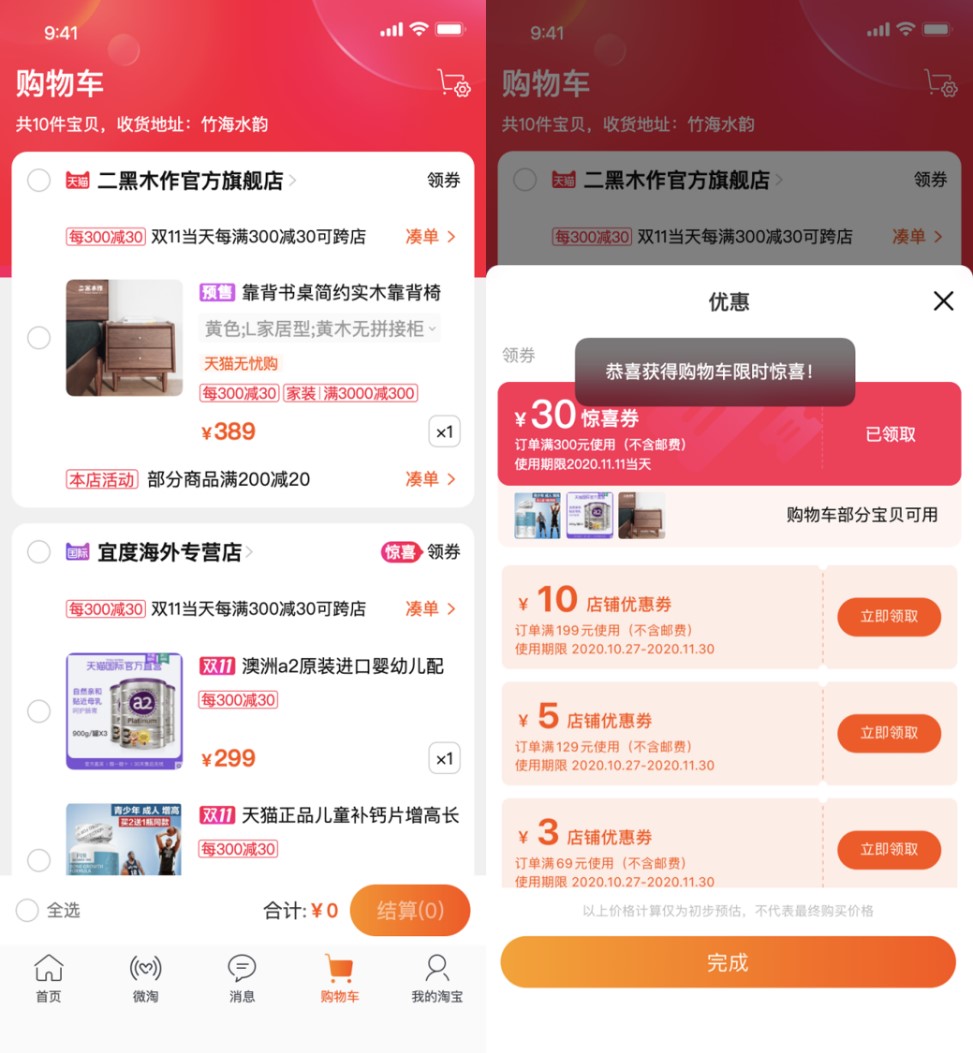Image resolution: width=973 pixels, height=1053 pixels.
Task: Tap the 完成 button
Action: tap(728, 962)
